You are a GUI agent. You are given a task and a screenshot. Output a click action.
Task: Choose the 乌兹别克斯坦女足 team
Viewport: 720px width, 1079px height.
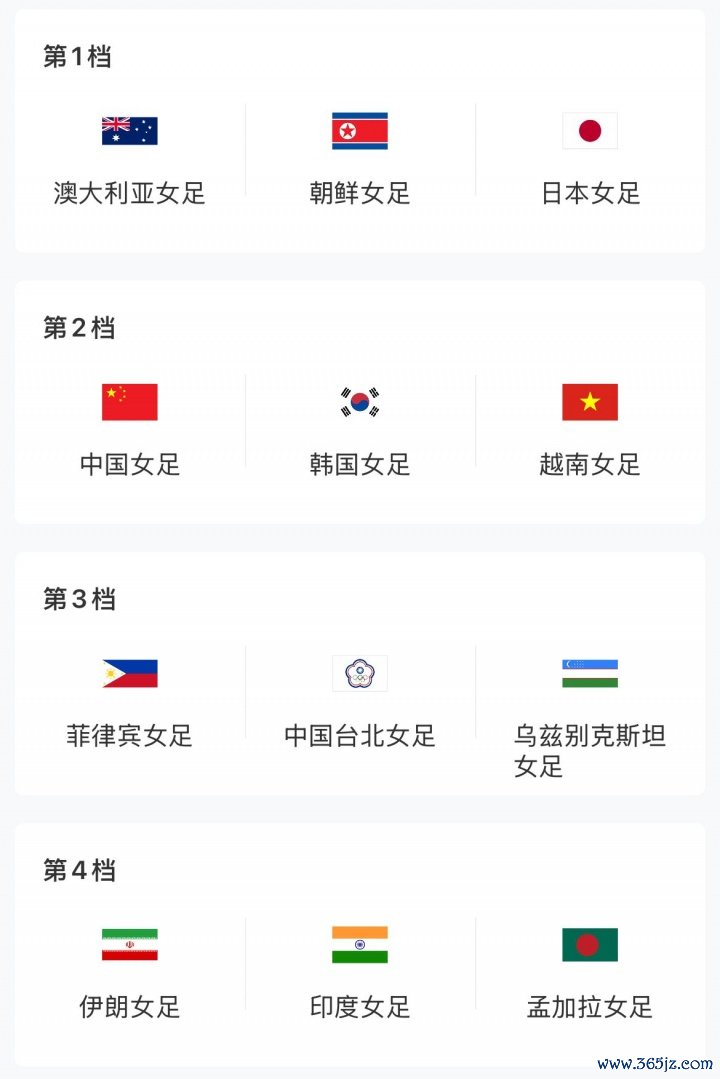click(x=590, y=710)
